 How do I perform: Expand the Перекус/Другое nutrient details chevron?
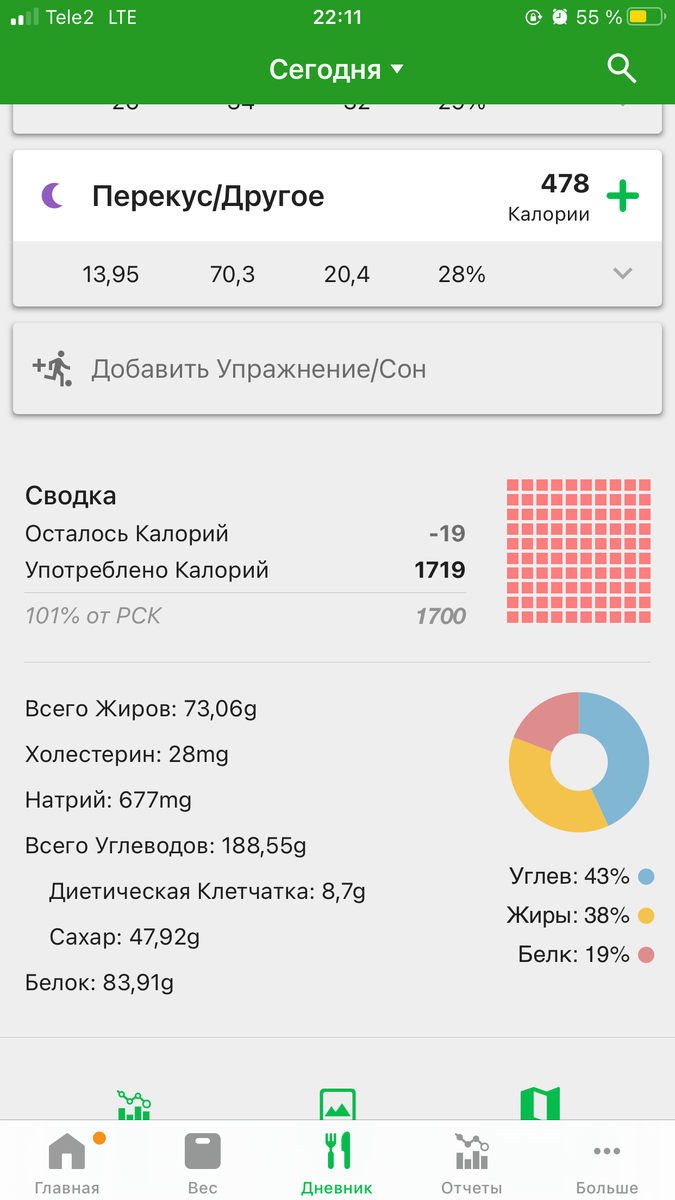622,274
